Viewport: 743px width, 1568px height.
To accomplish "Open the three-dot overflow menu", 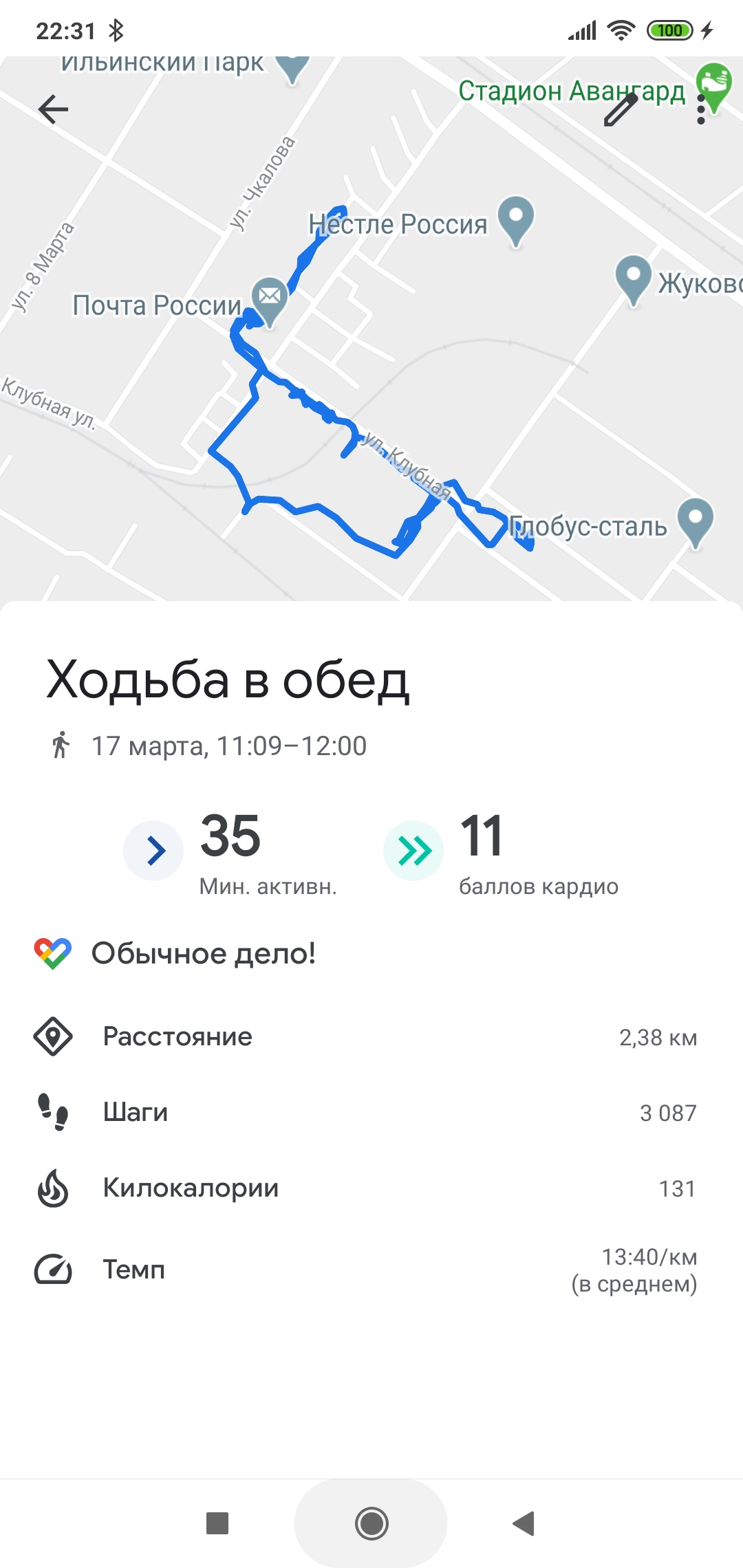I will (701, 109).
